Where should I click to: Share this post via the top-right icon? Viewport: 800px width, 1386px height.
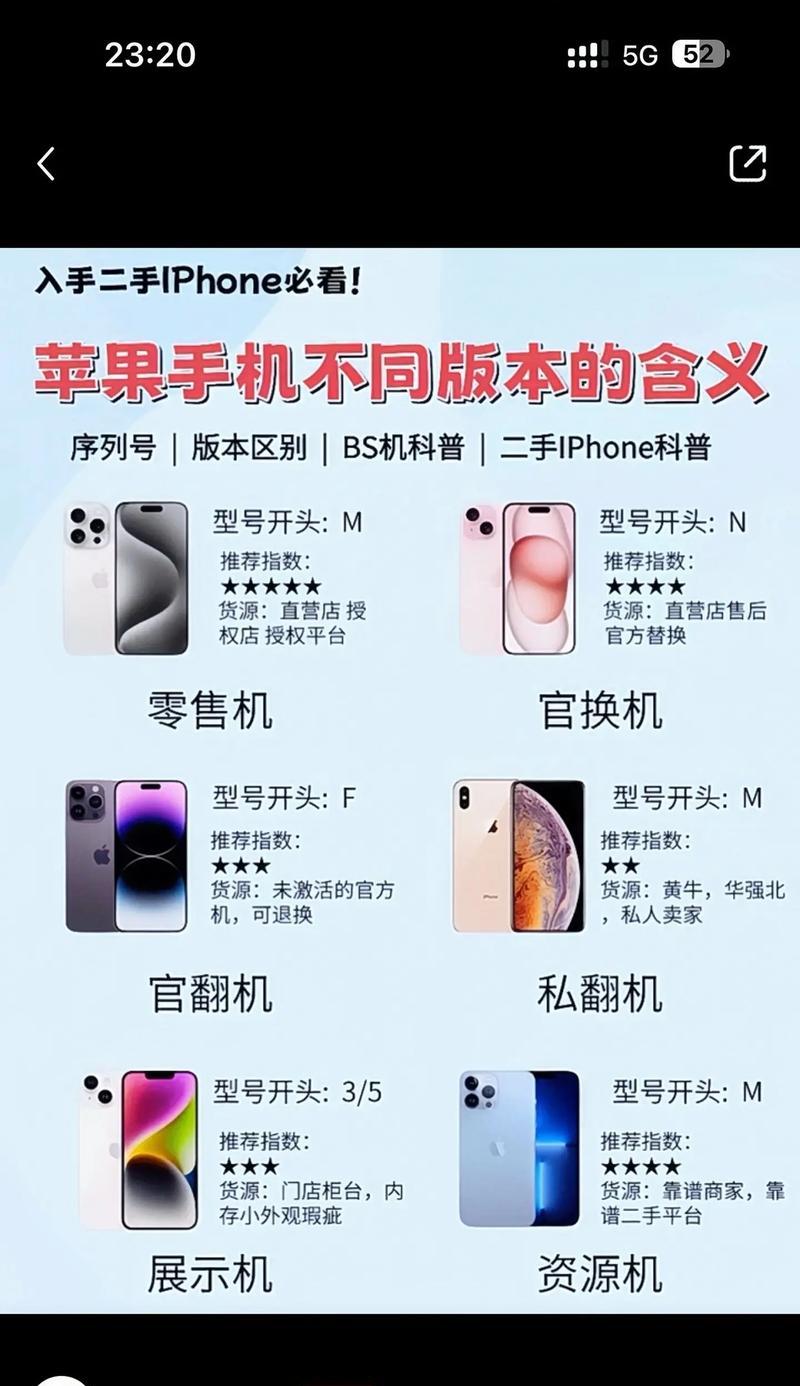pyautogui.click(x=747, y=164)
